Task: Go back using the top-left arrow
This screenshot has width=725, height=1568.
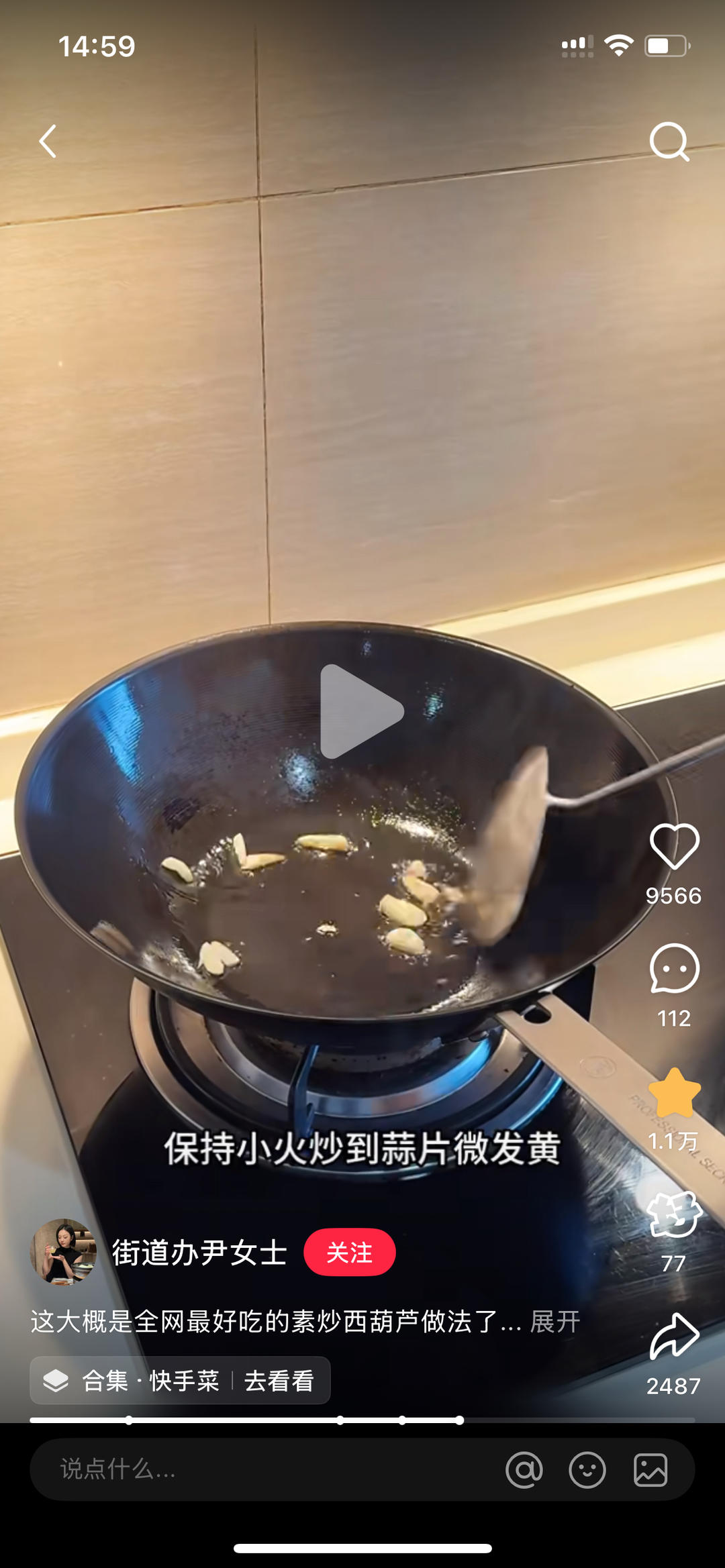Action: [x=48, y=142]
